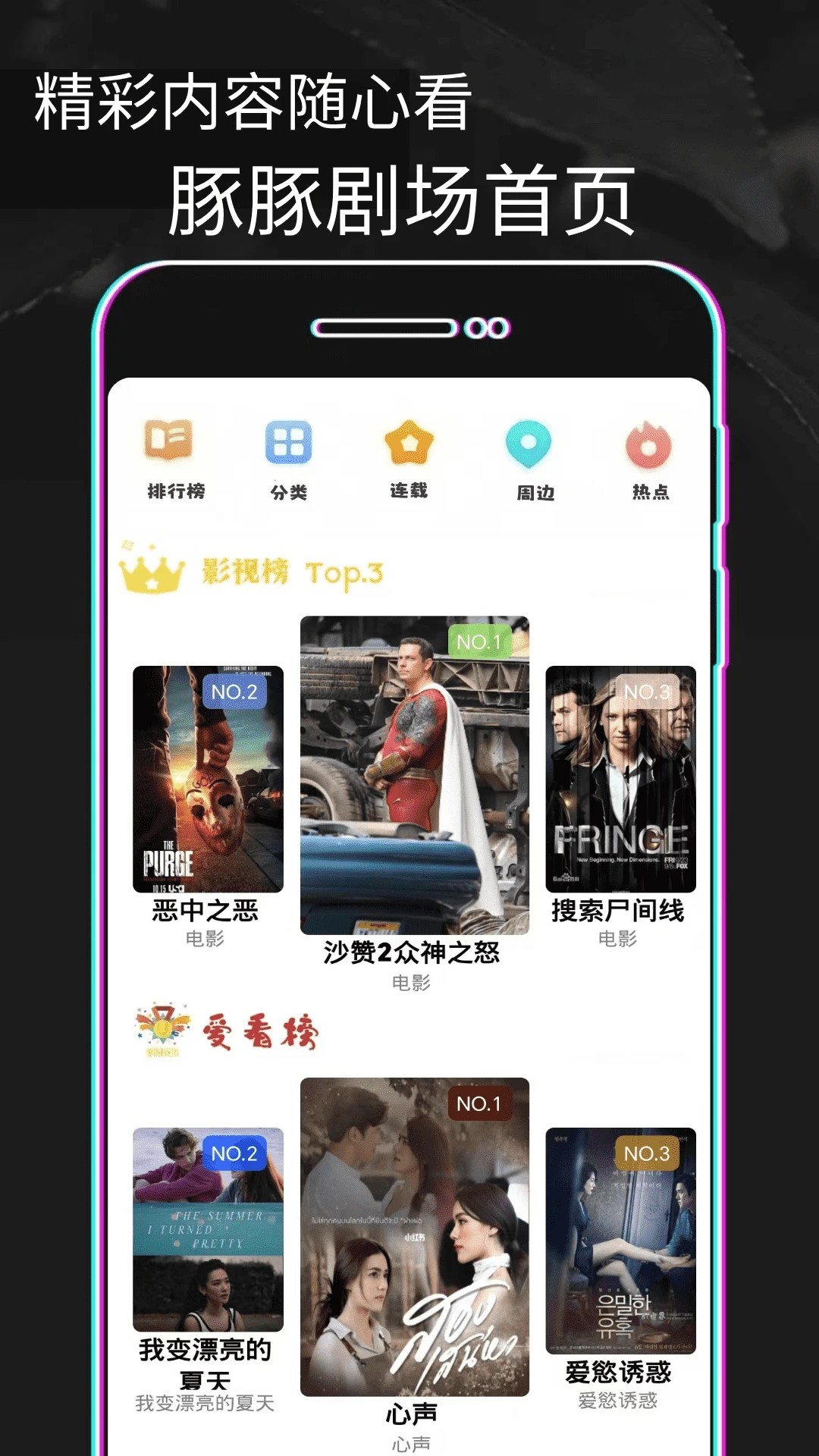Select the 分类 categories grid icon
This screenshot has width=819, height=1456.
point(287,444)
